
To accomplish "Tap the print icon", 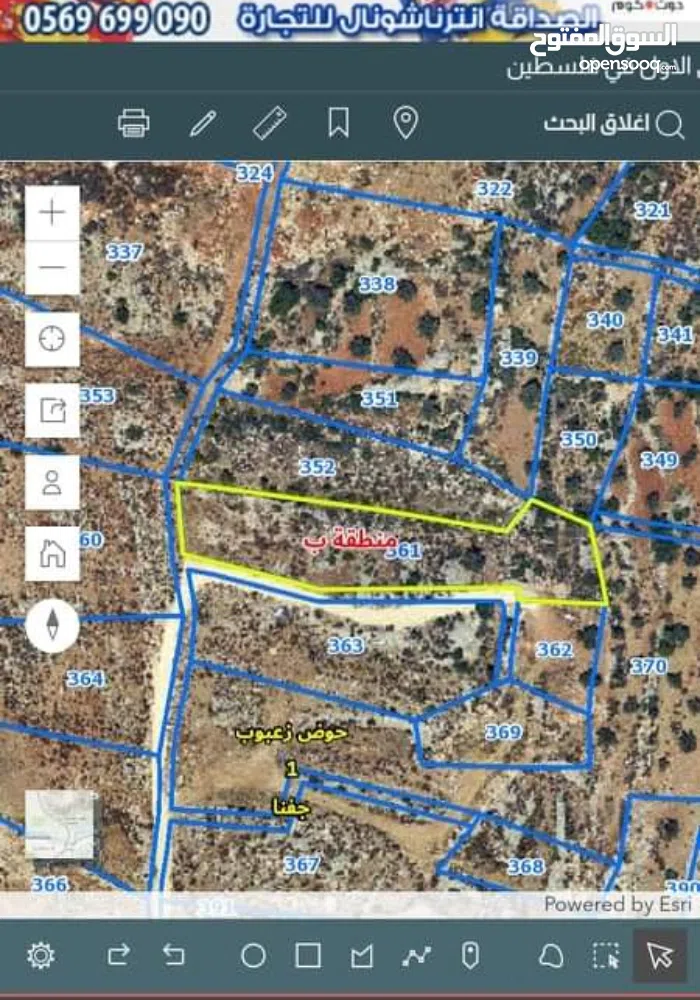I will 134,123.
